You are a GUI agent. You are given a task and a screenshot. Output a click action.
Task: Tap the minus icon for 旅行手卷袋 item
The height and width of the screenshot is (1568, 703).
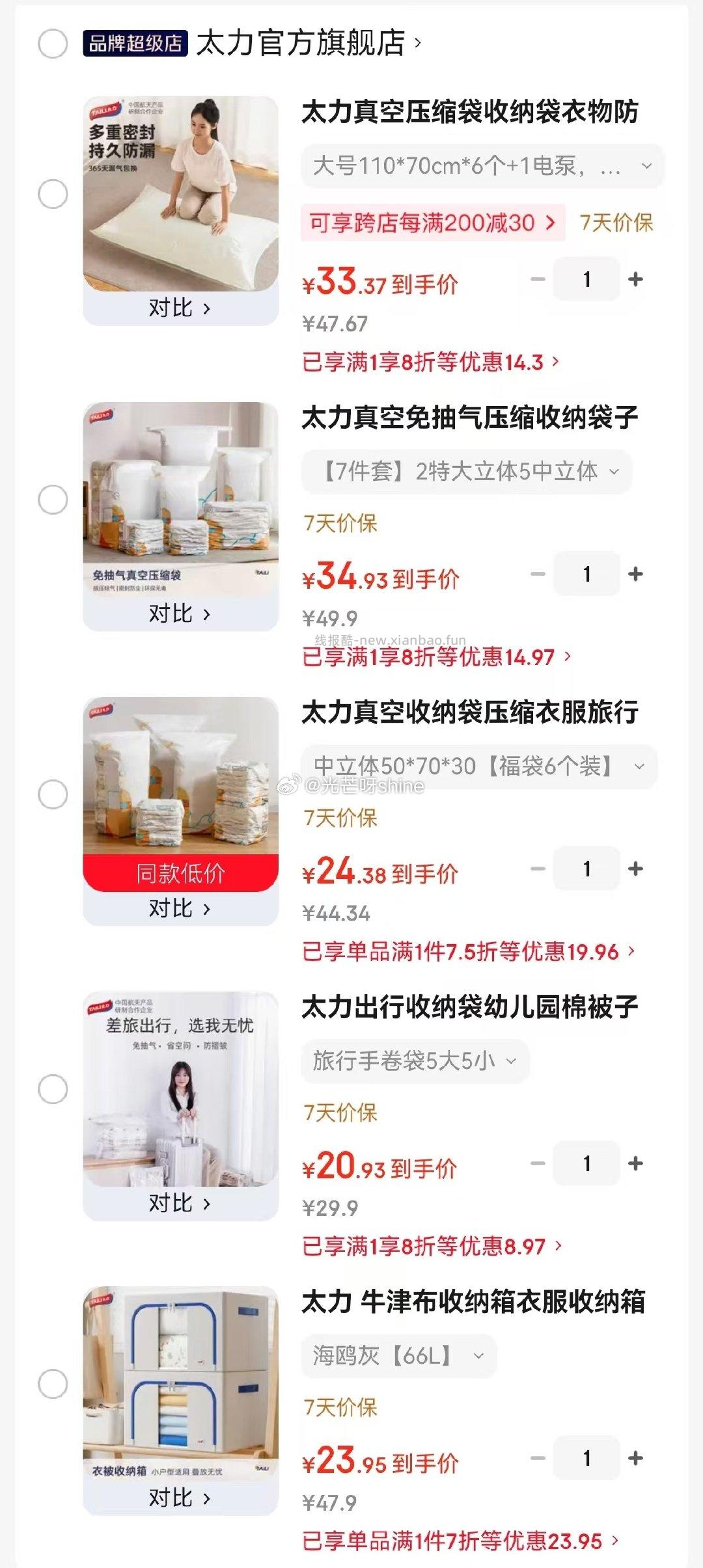(x=535, y=1163)
